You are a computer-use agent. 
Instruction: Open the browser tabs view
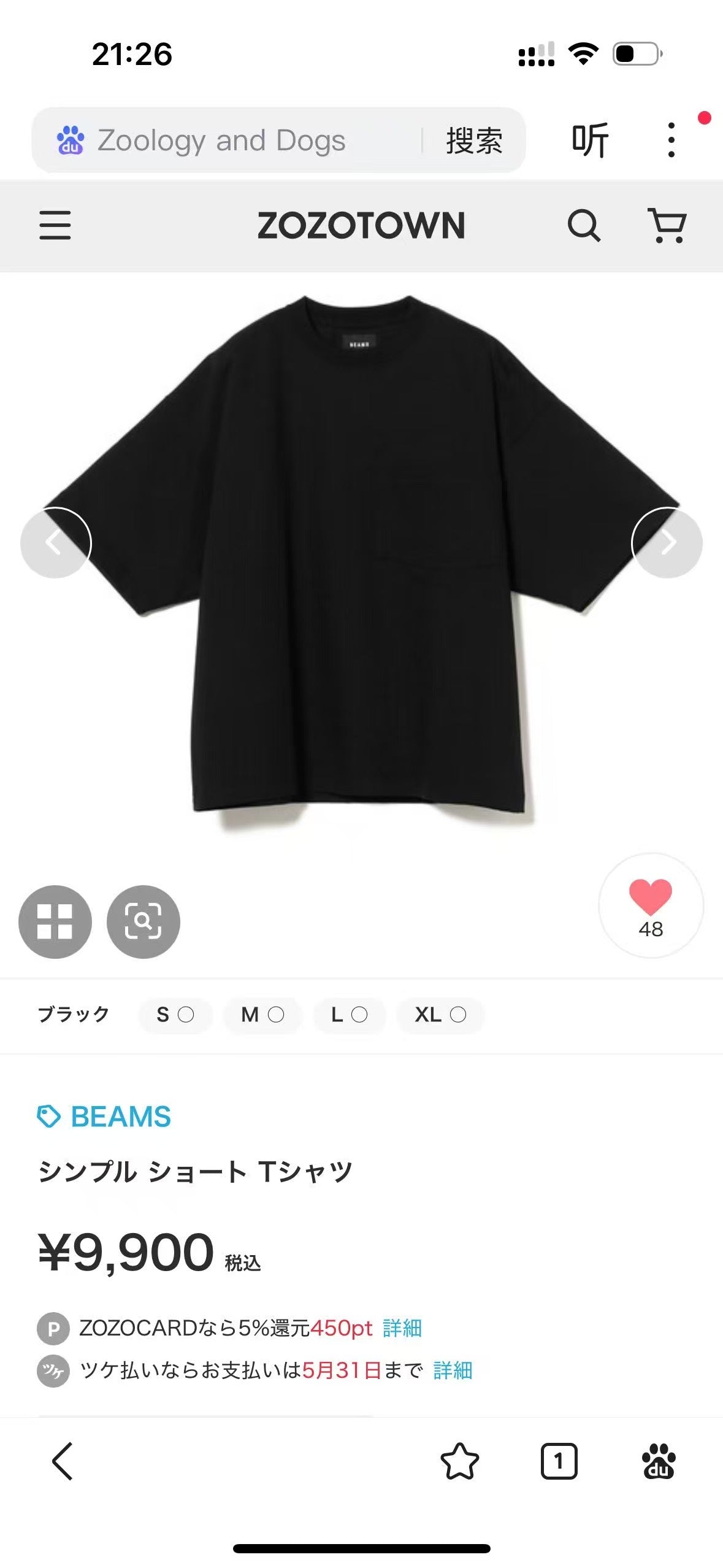pos(559,1461)
